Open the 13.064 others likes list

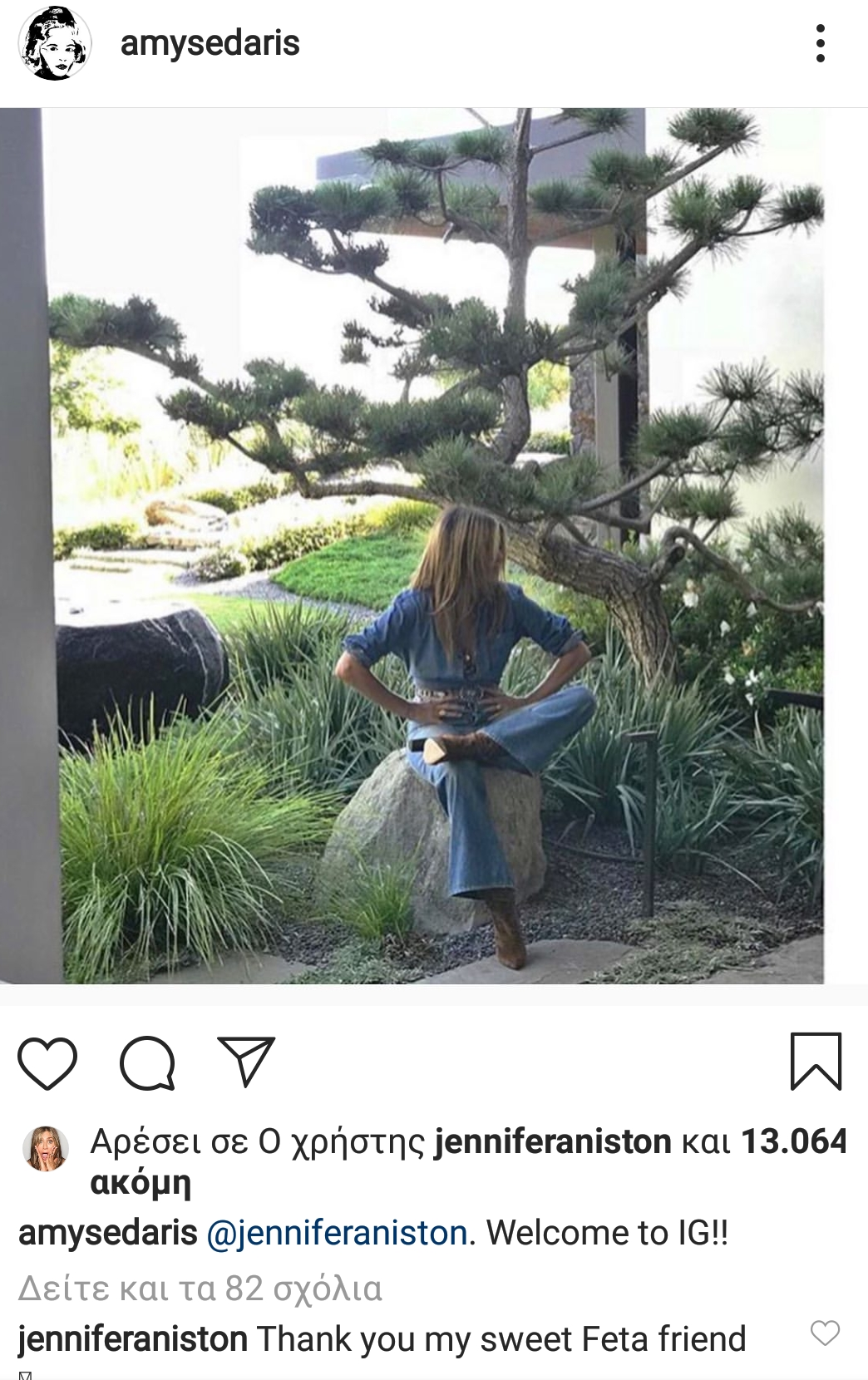click(x=792, y=1141)
